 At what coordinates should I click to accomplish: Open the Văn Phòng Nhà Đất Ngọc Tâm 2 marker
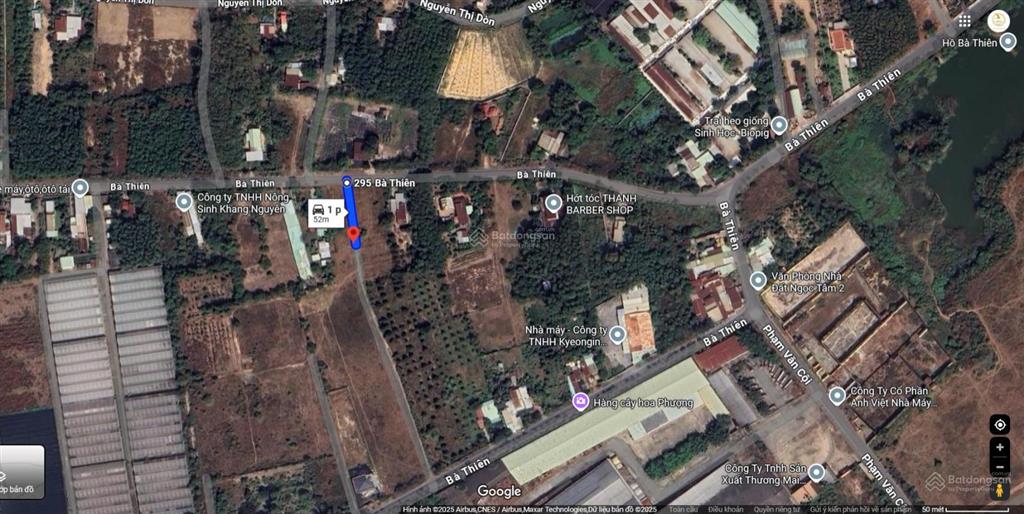(758, 280)
